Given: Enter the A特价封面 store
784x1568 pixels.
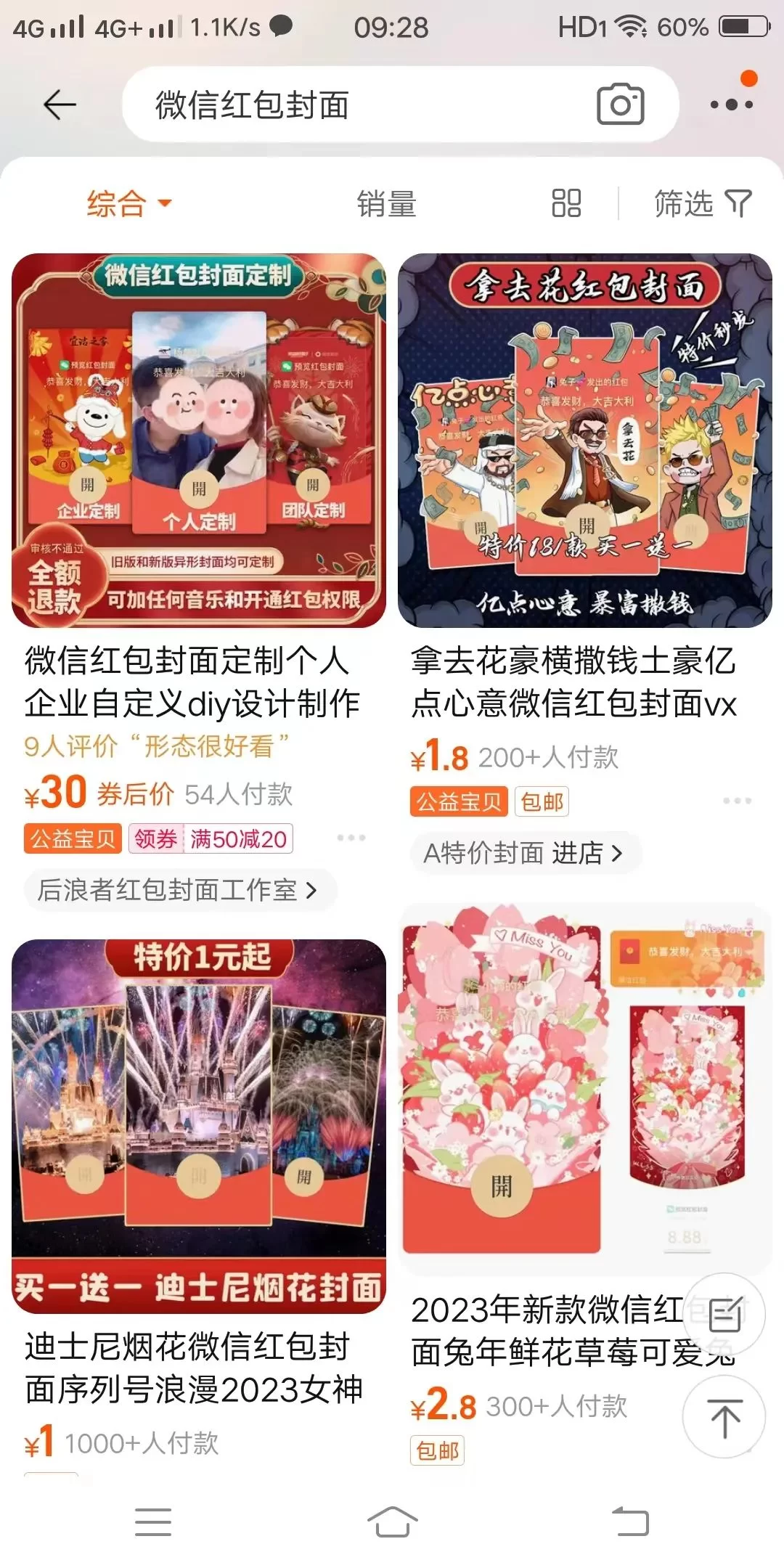Looking at the screenshot, I should pos(523,853).
